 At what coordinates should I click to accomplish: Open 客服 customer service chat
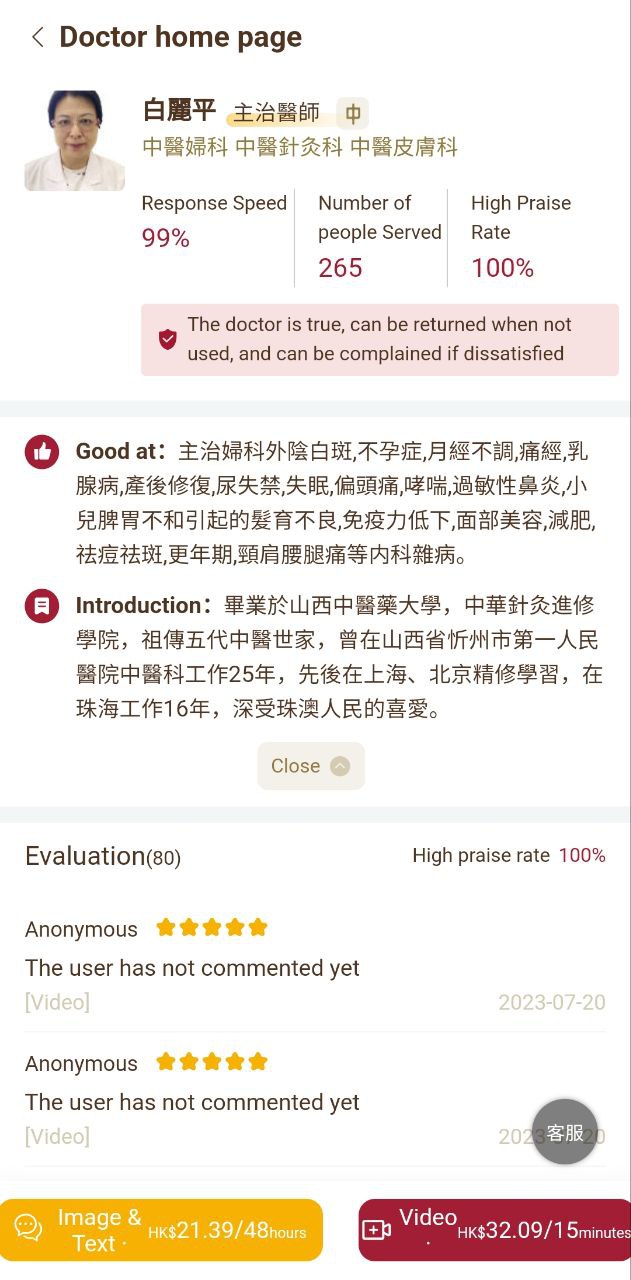pyautogui.click(x=565, y=1132)
